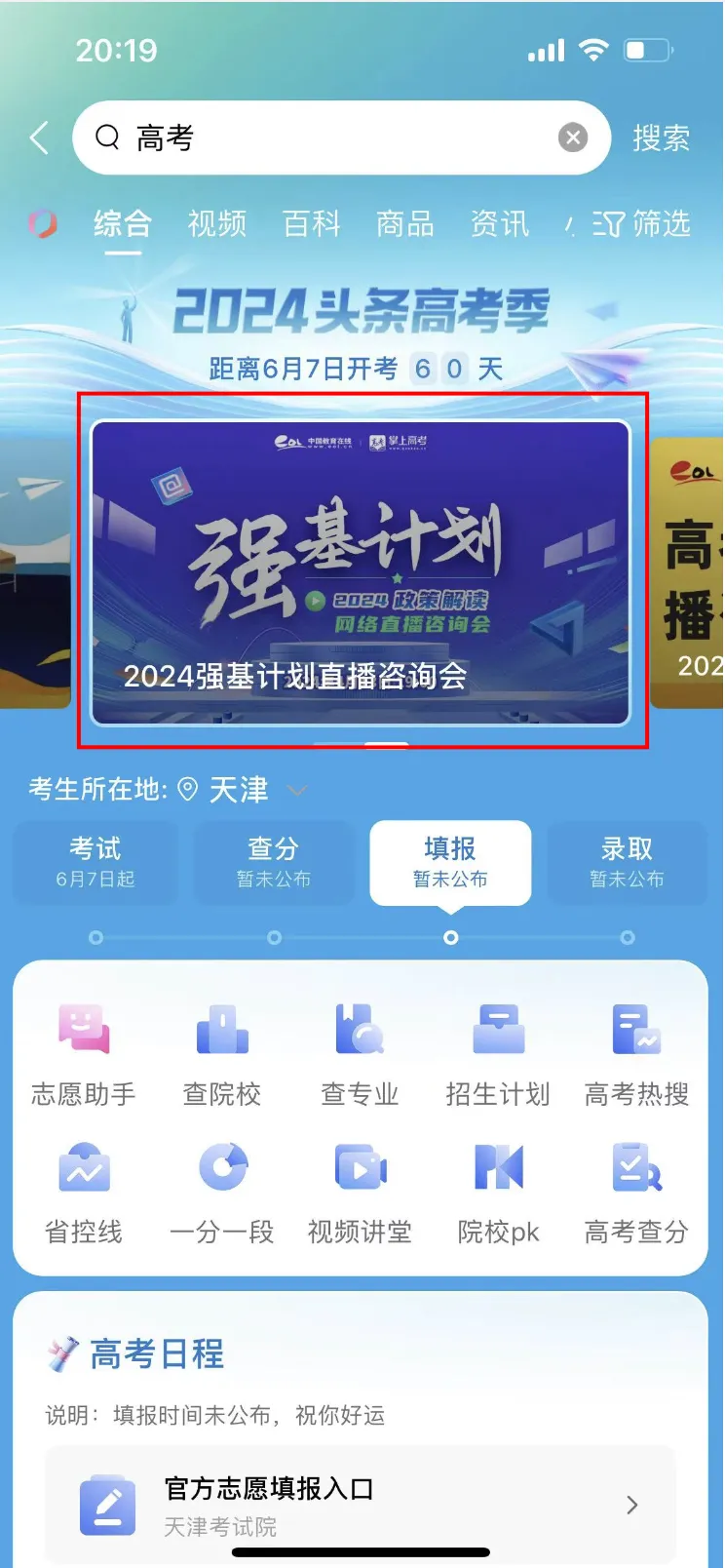Open 招生计划
This screenshot has width=725, height=1568.
pos(498,1053)
